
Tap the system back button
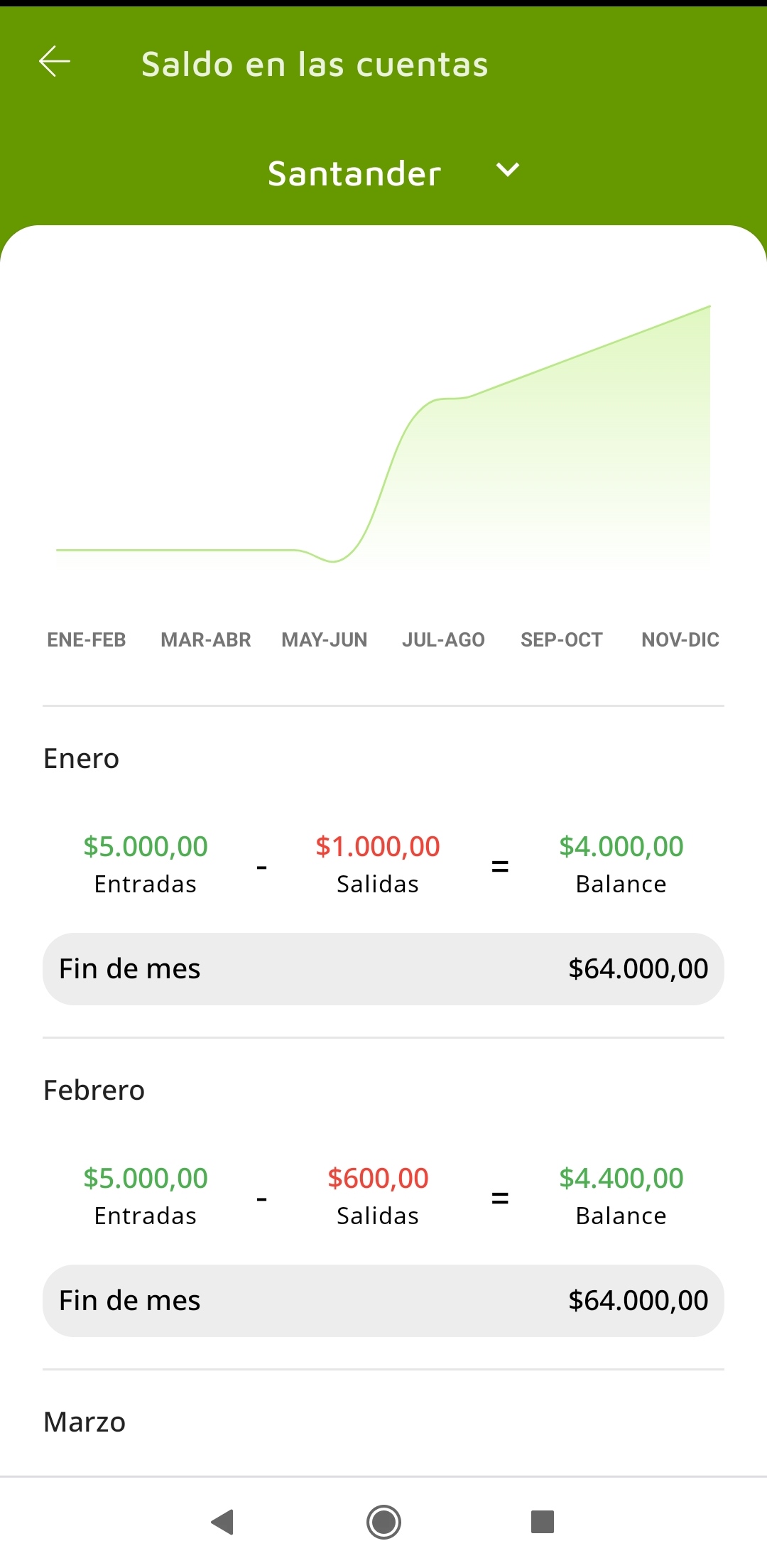223,1522
